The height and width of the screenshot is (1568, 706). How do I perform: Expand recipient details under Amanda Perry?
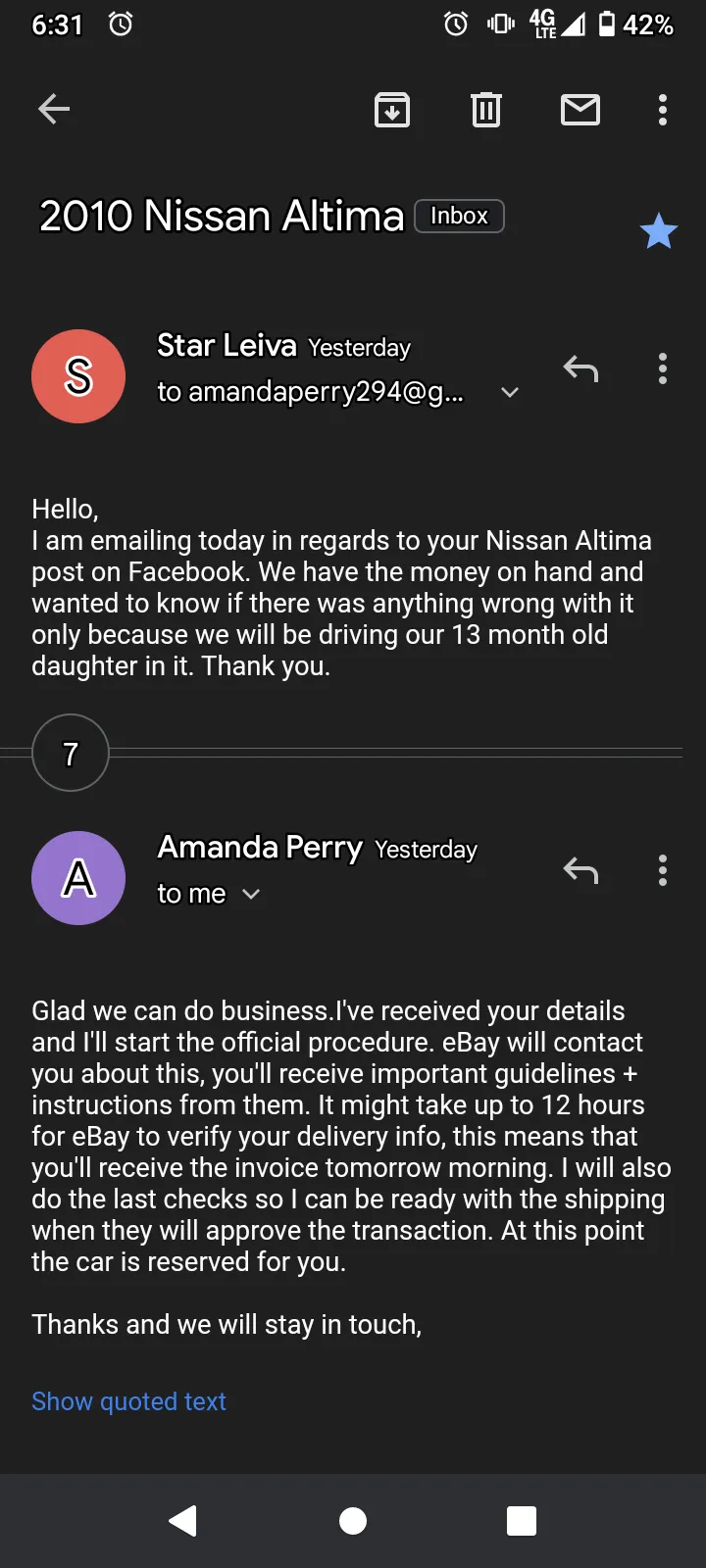pos(251,894)
